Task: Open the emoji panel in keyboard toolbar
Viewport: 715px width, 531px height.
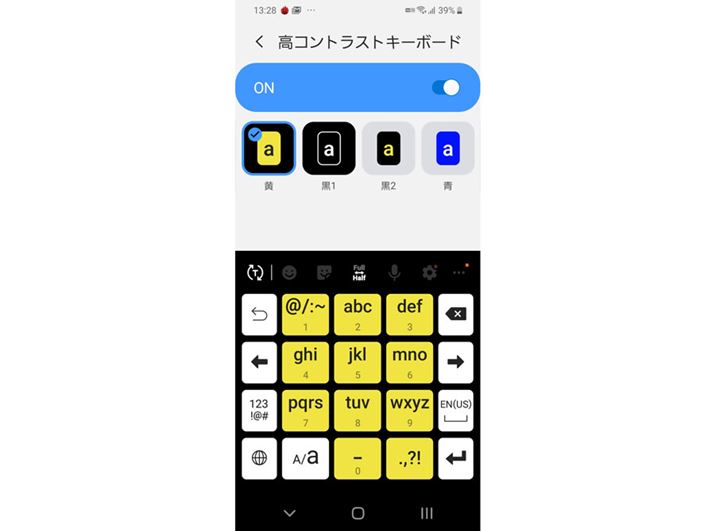Action: coord(289,272)
